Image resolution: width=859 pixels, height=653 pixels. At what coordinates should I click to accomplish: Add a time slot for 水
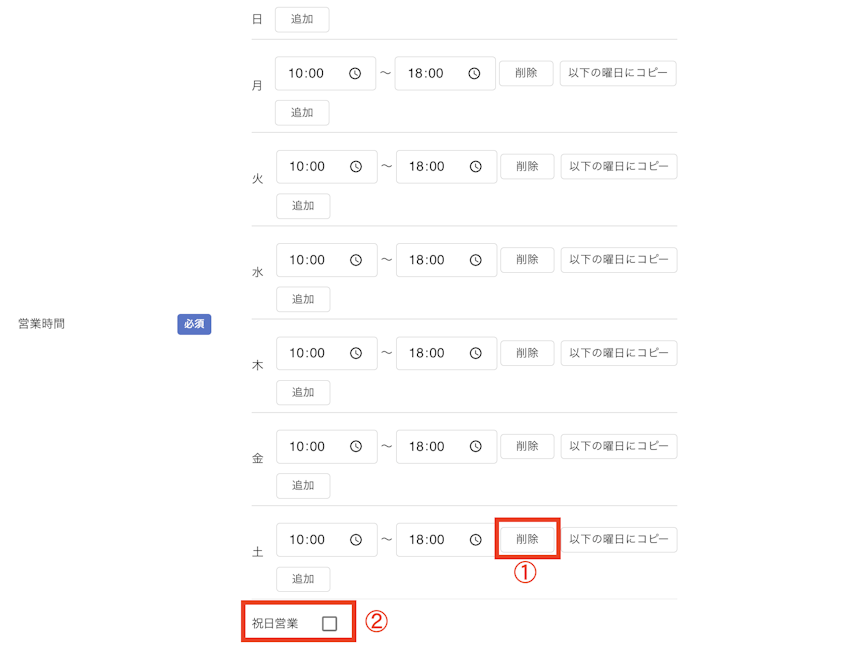(303, 299)
